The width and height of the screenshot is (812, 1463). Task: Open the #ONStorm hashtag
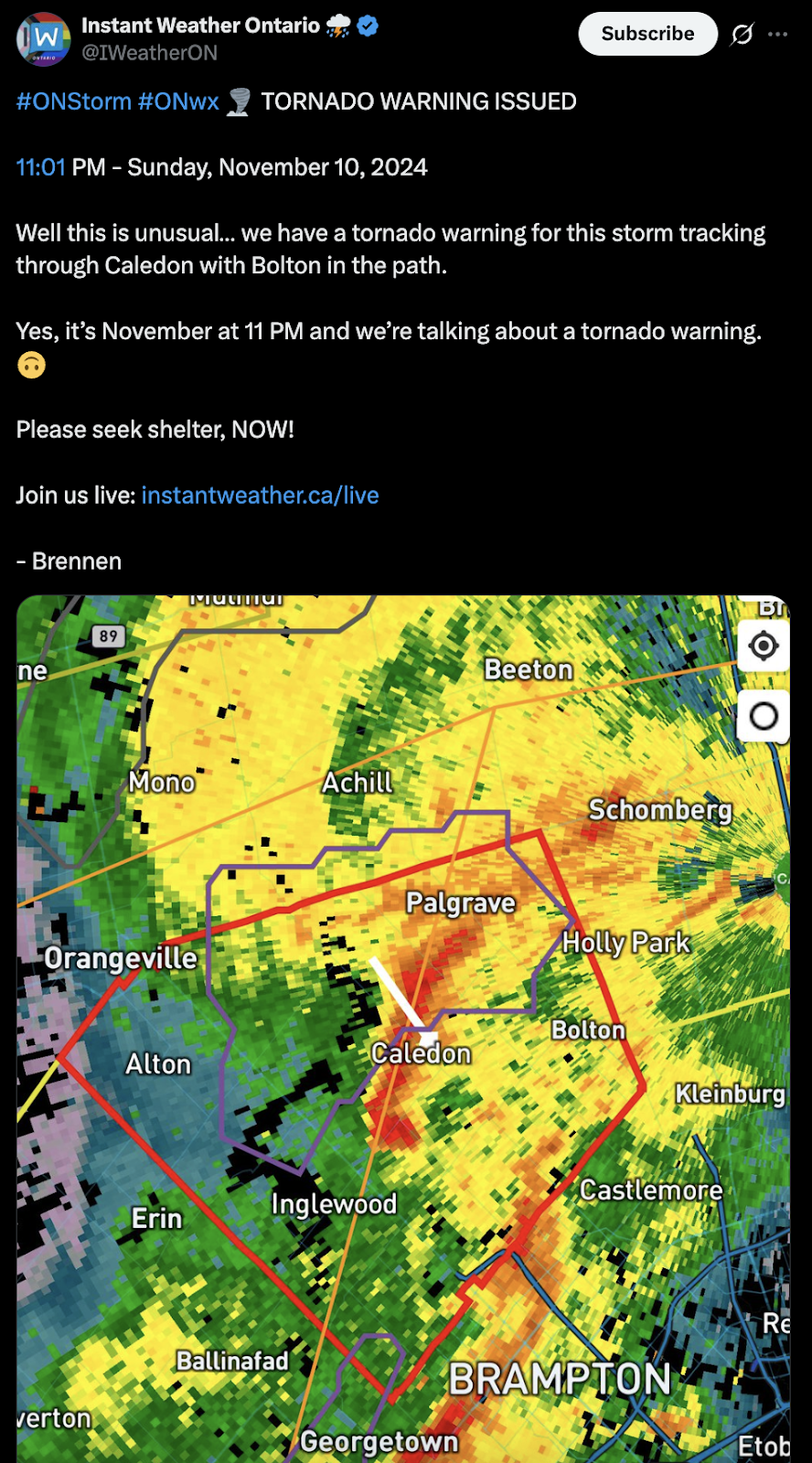[x=73, y=101]
